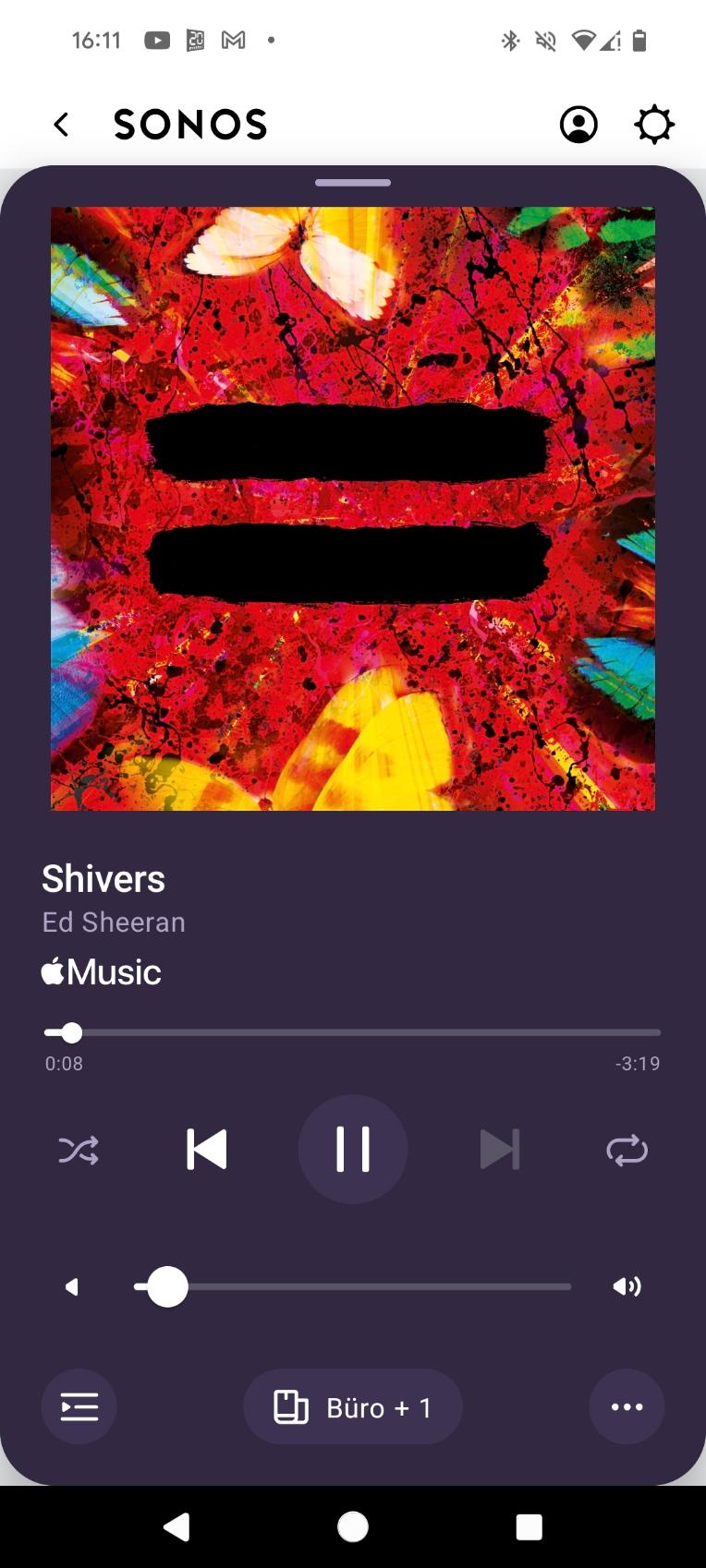Pause the song Shivers
This screenshot has height=1568, width=706.
coord(353,1150)
